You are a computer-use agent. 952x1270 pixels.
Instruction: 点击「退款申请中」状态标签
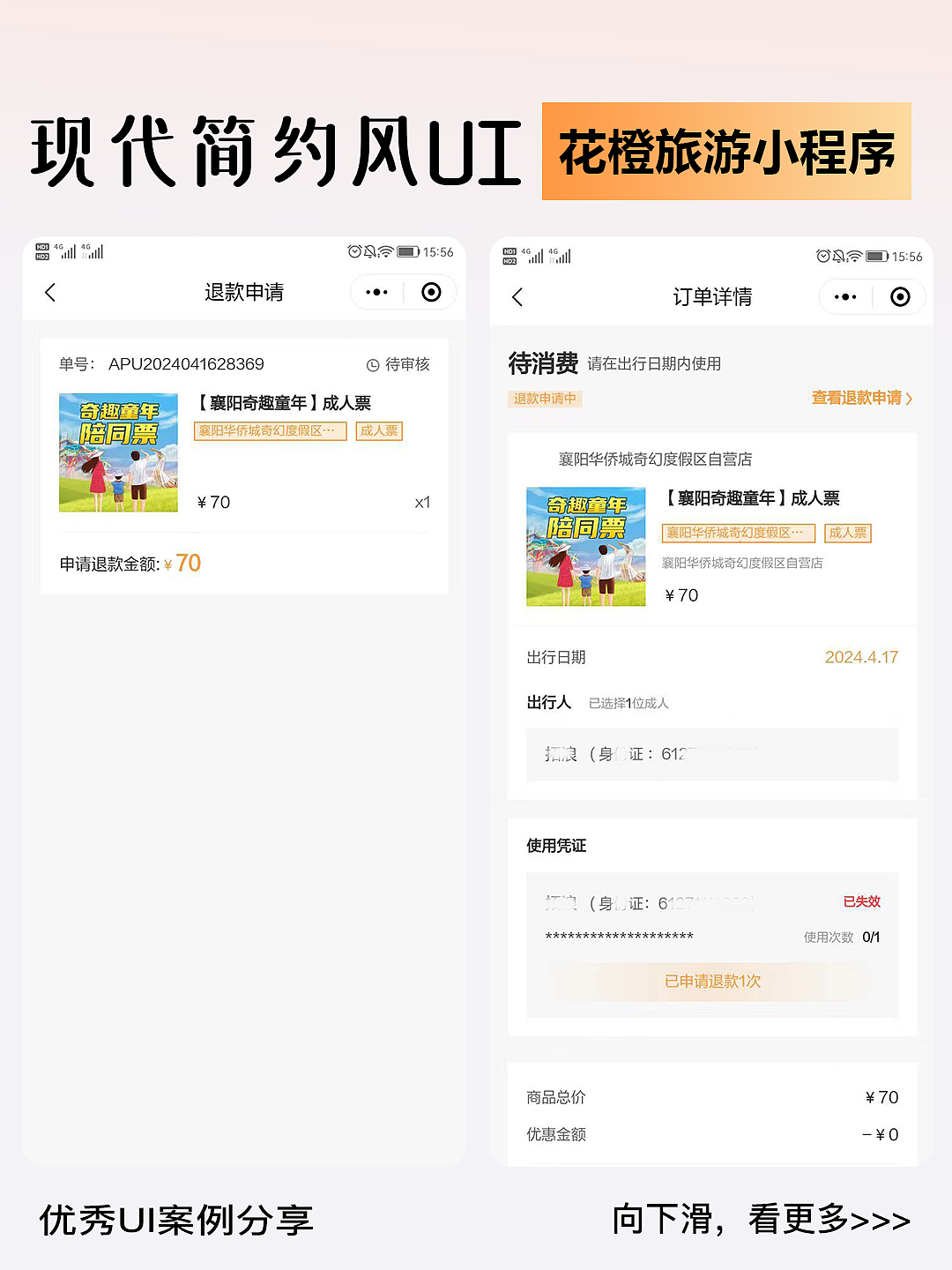545,399
